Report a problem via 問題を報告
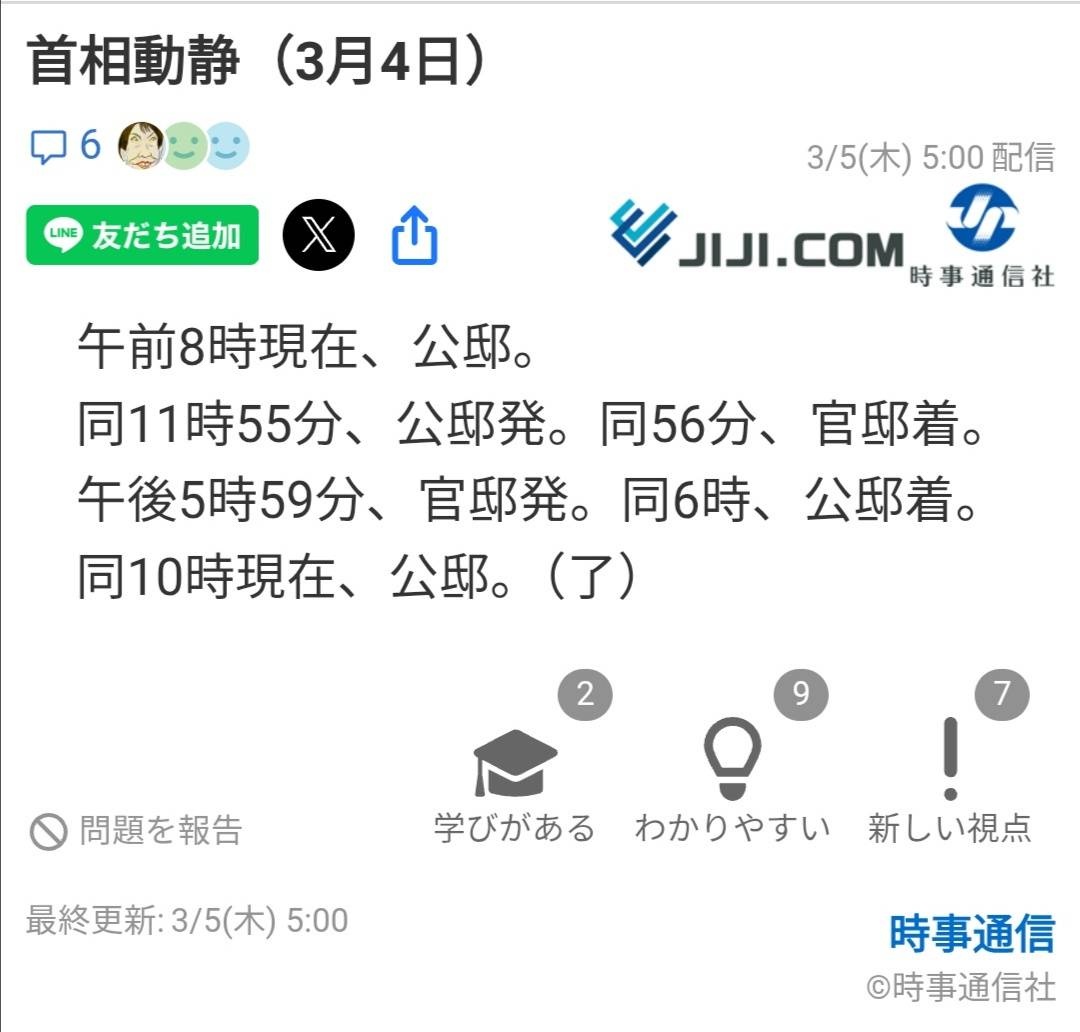Screen dimensions: 1080x1032 [137, 831]
